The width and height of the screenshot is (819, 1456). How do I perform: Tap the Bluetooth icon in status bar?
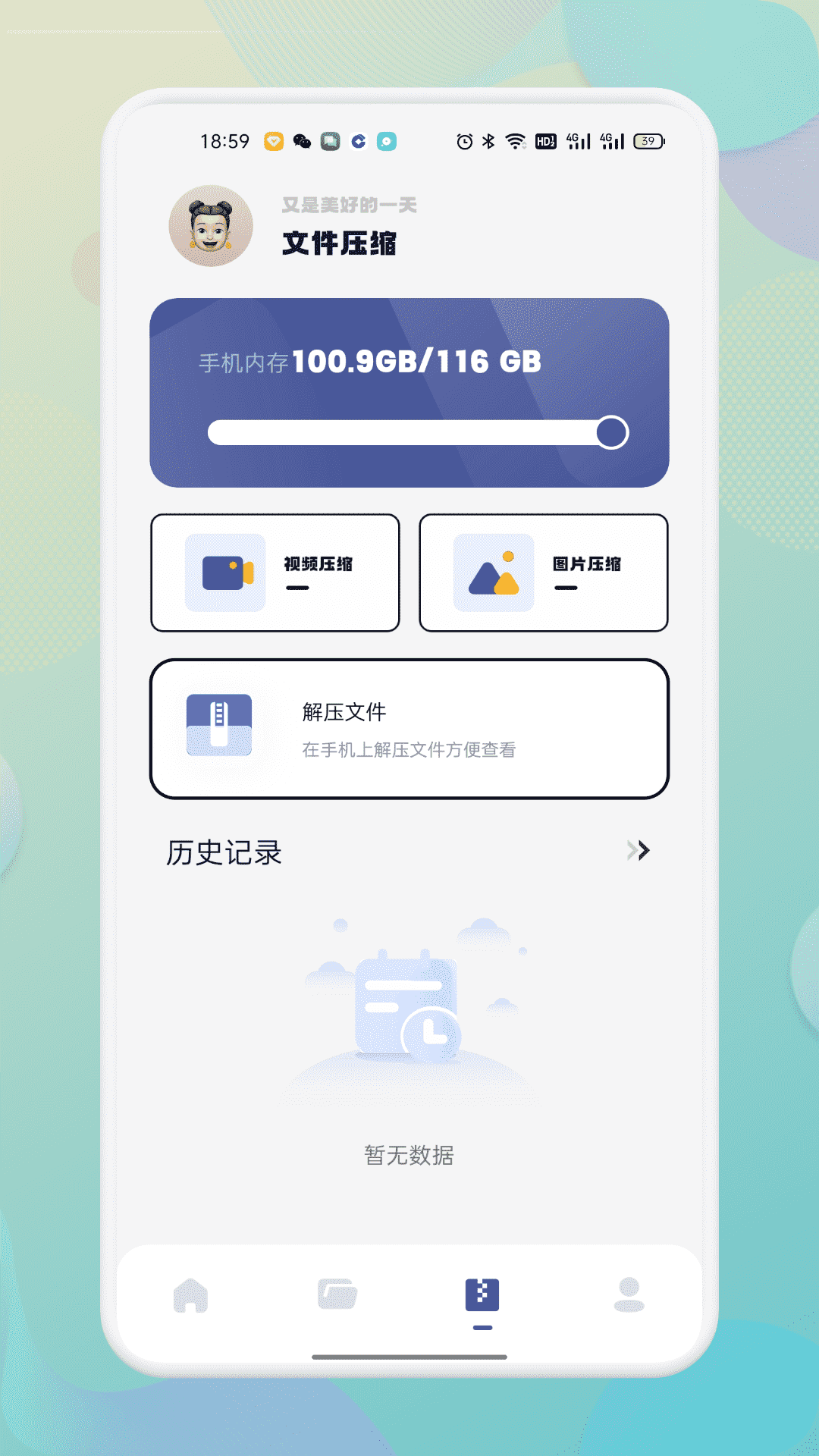pos(487,140)
